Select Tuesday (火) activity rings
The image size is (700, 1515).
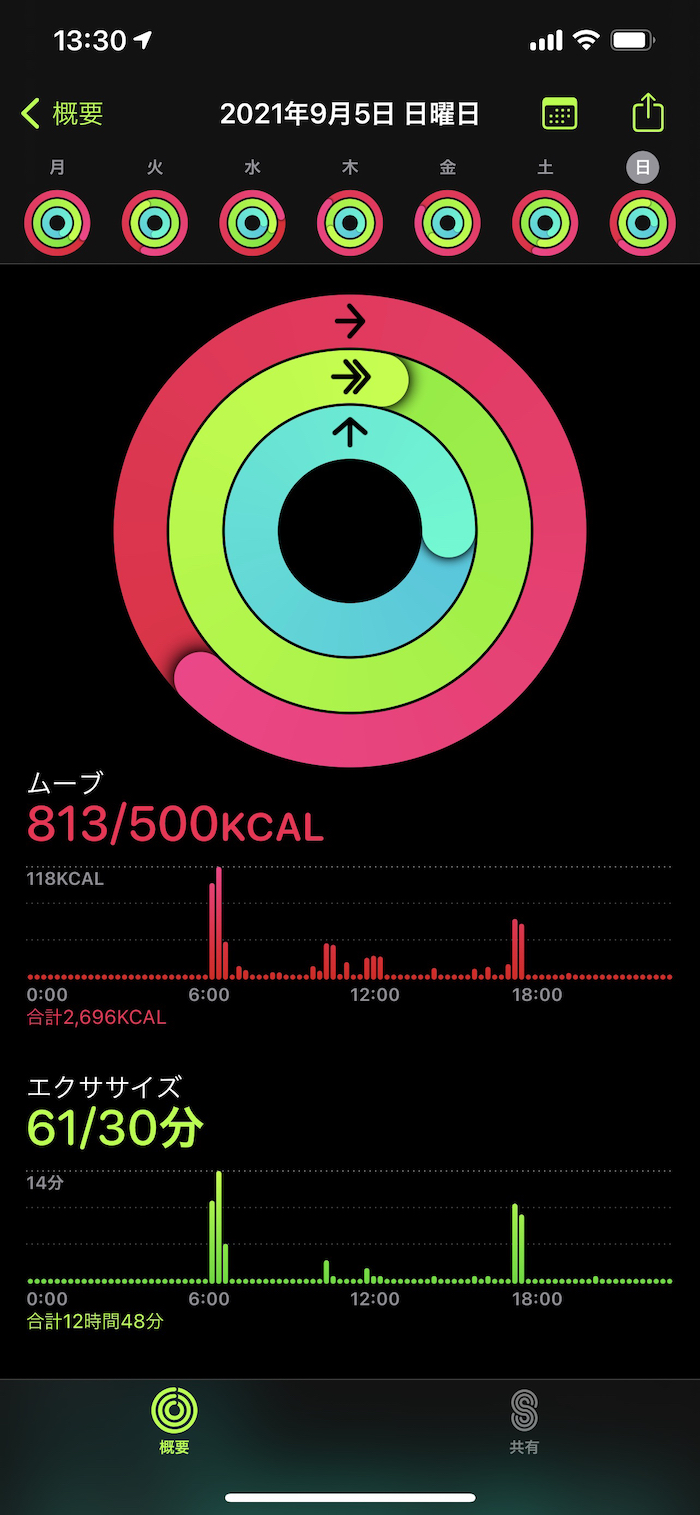[155, 222]
